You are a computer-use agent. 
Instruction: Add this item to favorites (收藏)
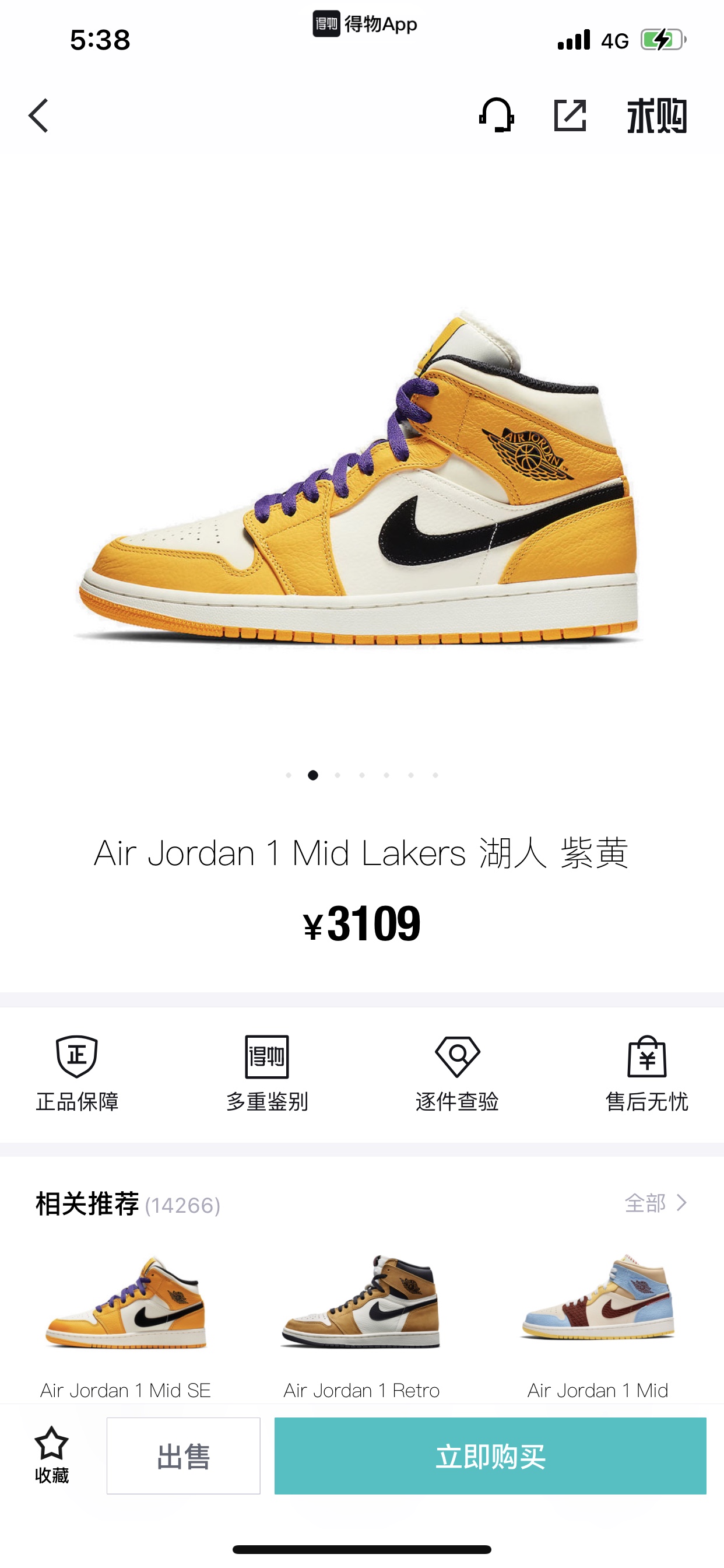pos(52,1455)
